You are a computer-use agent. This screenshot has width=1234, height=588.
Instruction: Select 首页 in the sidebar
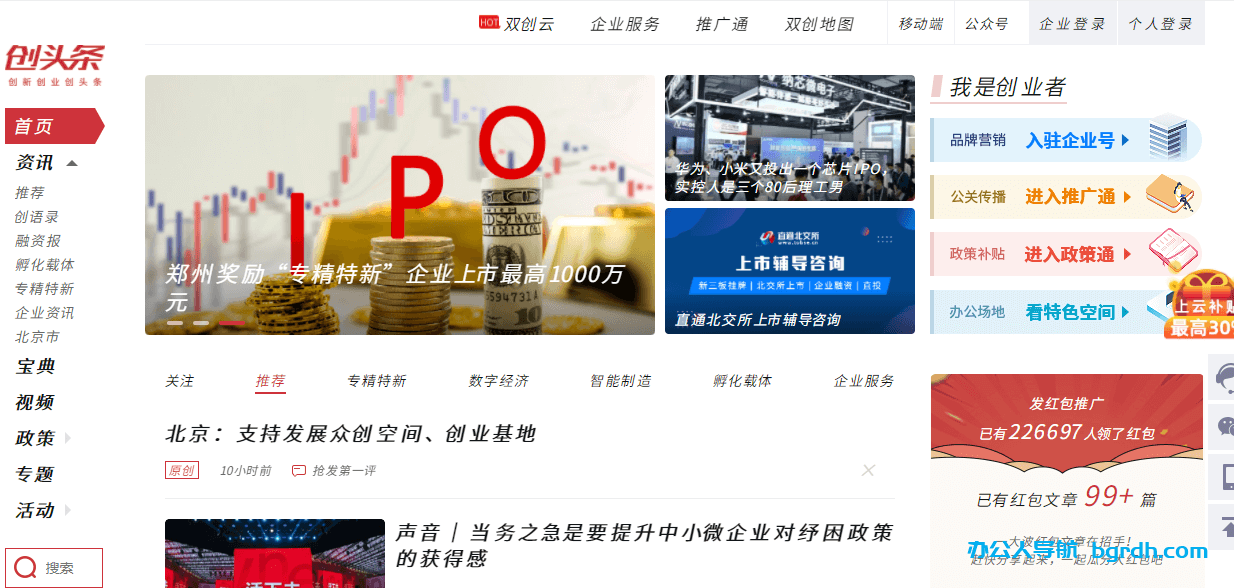coord(50,127)
